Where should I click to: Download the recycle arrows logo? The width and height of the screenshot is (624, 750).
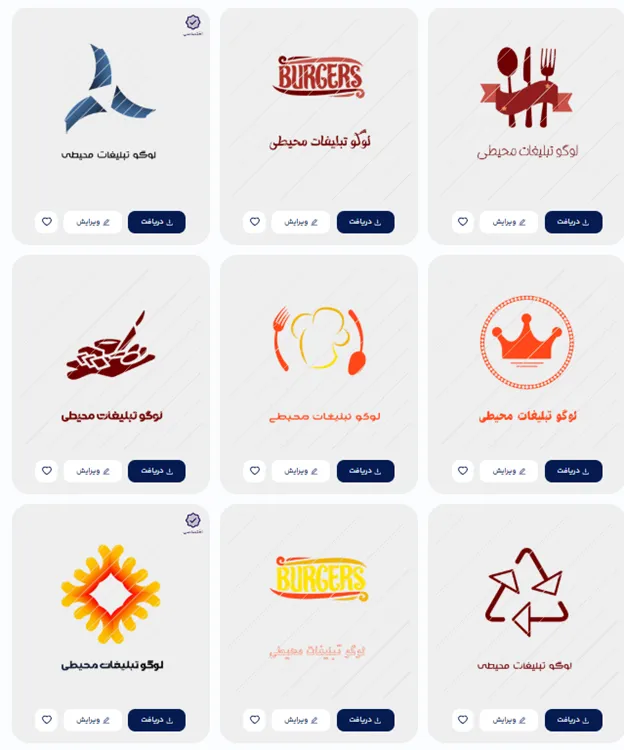[x=573, y=720]
